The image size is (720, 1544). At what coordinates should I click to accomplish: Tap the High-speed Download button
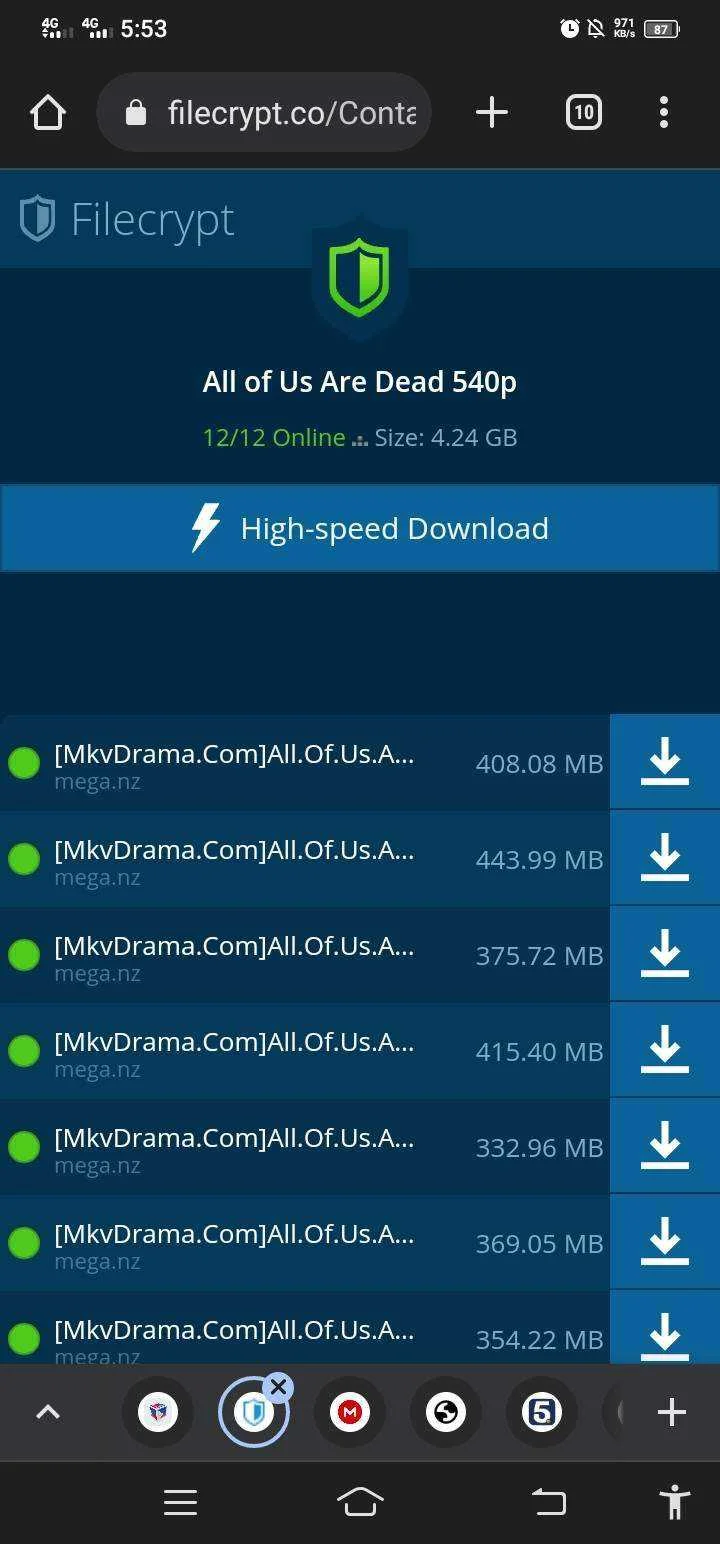(x=360, y=528)
